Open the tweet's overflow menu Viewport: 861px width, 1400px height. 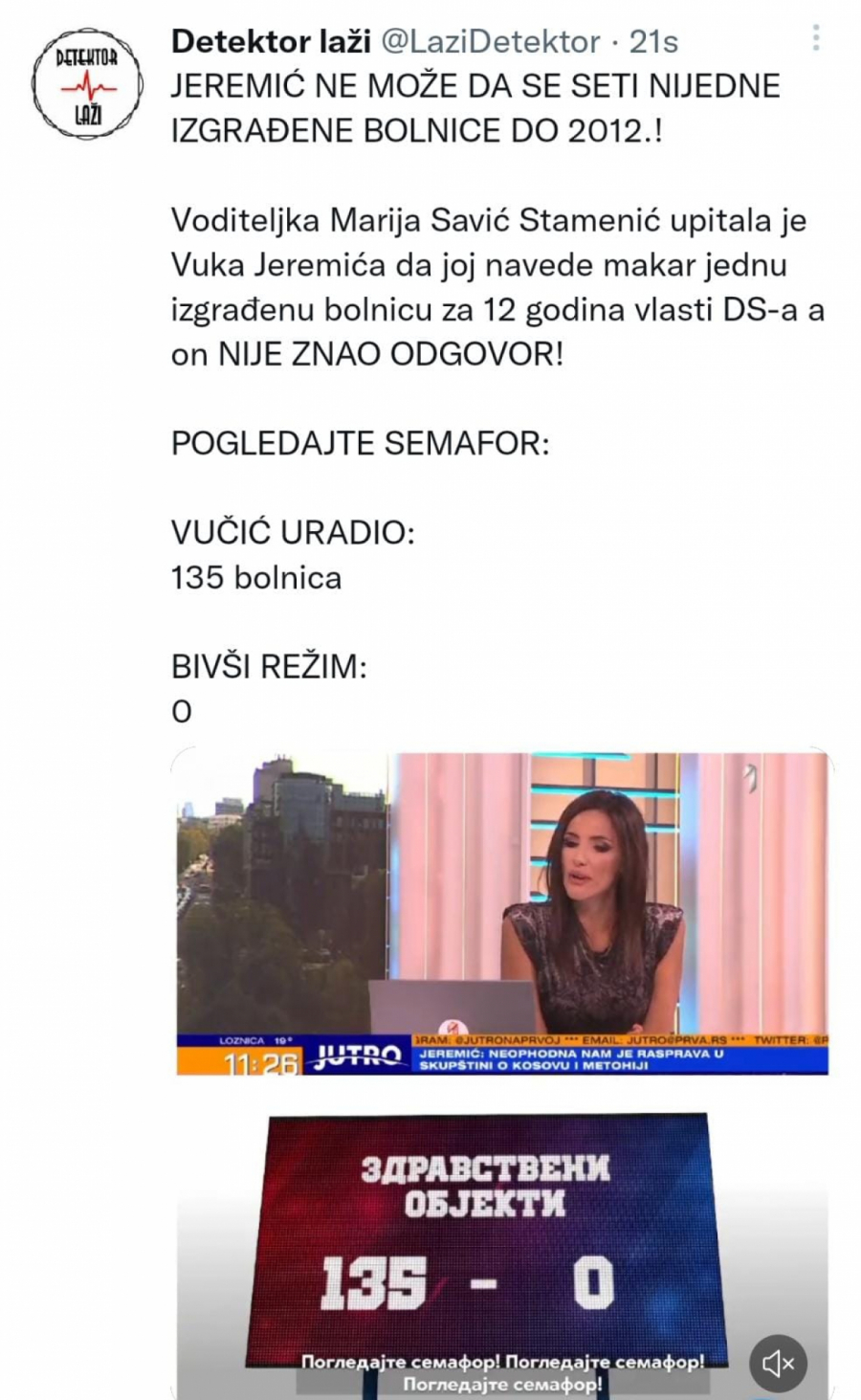point(815,38)
